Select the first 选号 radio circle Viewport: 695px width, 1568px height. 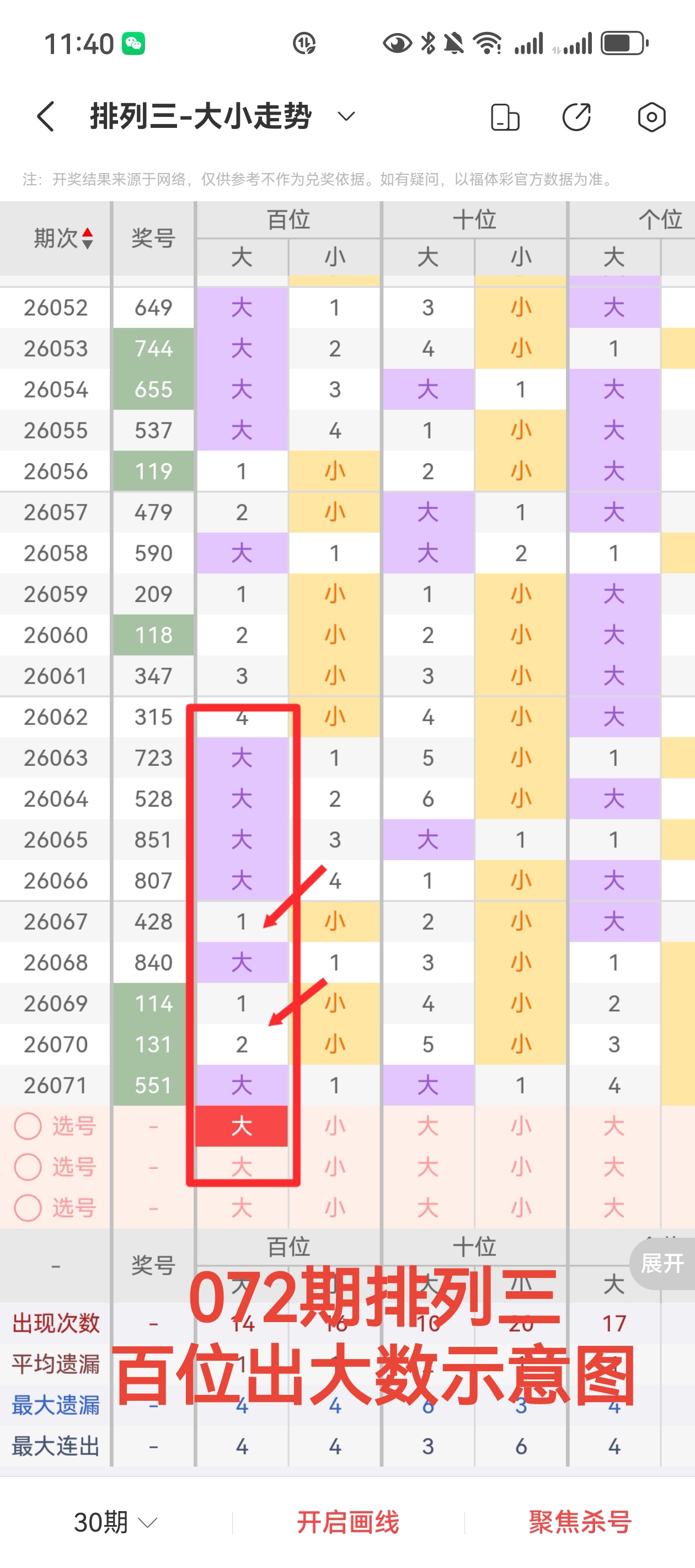(28, 1126)
